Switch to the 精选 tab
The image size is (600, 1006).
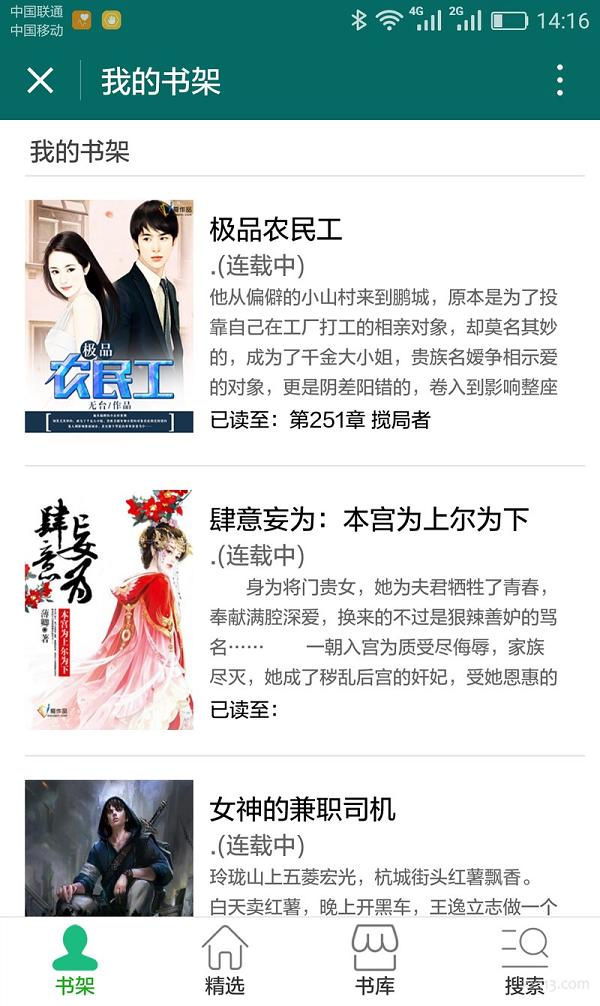point(225,961)
